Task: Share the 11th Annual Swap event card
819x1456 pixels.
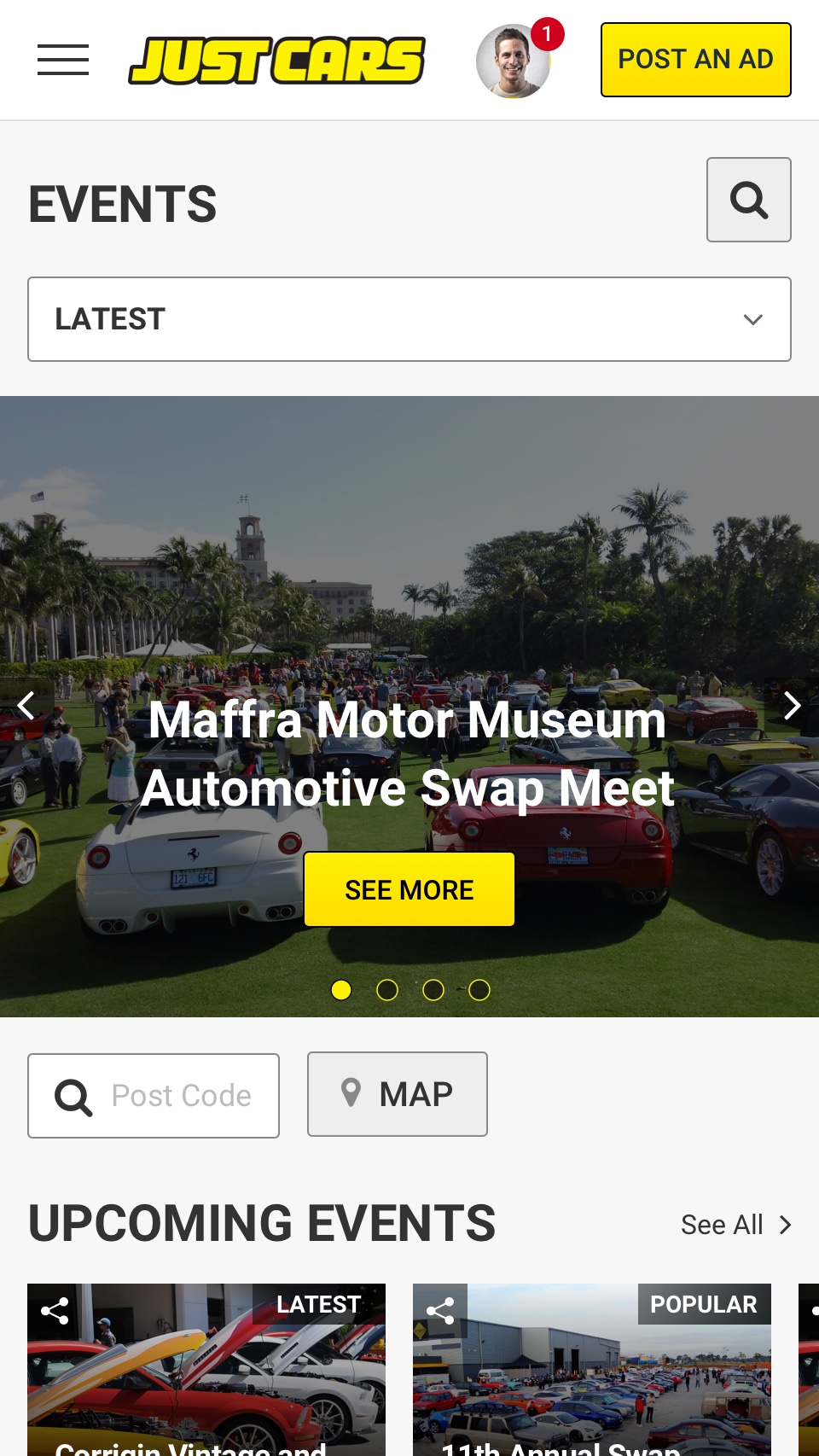Action: (440, 1311)
